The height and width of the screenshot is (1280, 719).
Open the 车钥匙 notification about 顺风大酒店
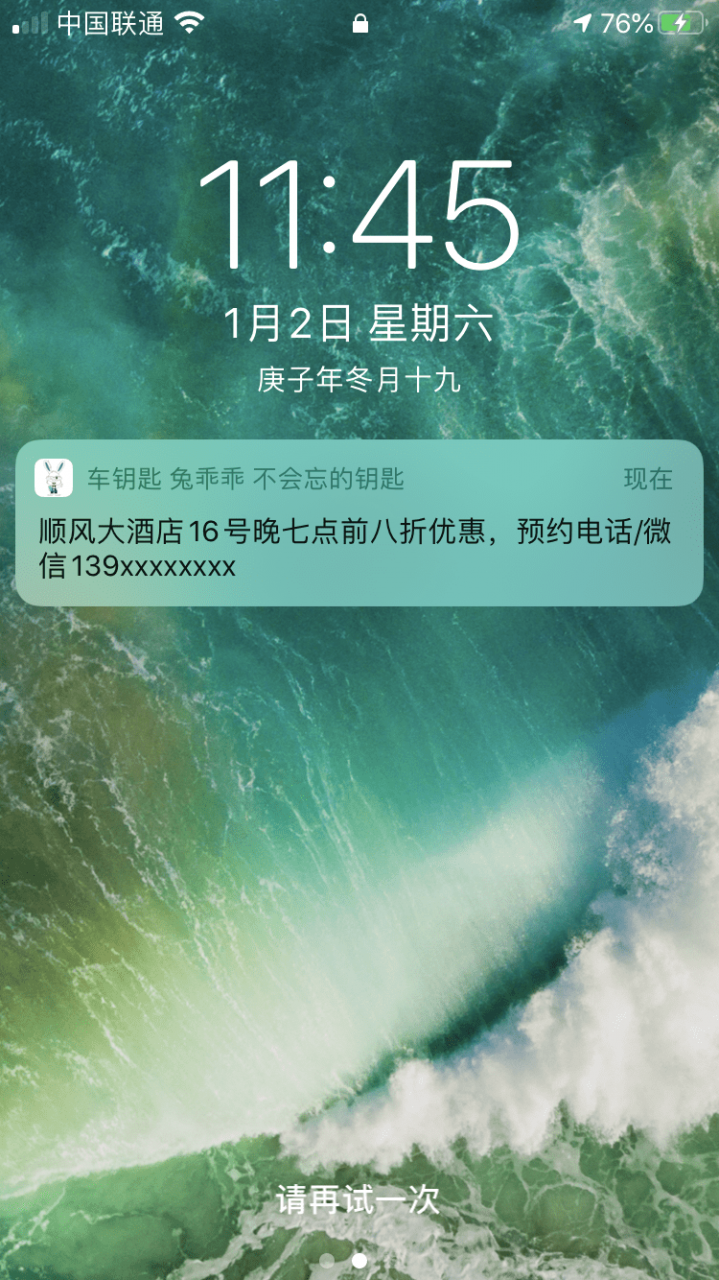click(x=359, y=523)
